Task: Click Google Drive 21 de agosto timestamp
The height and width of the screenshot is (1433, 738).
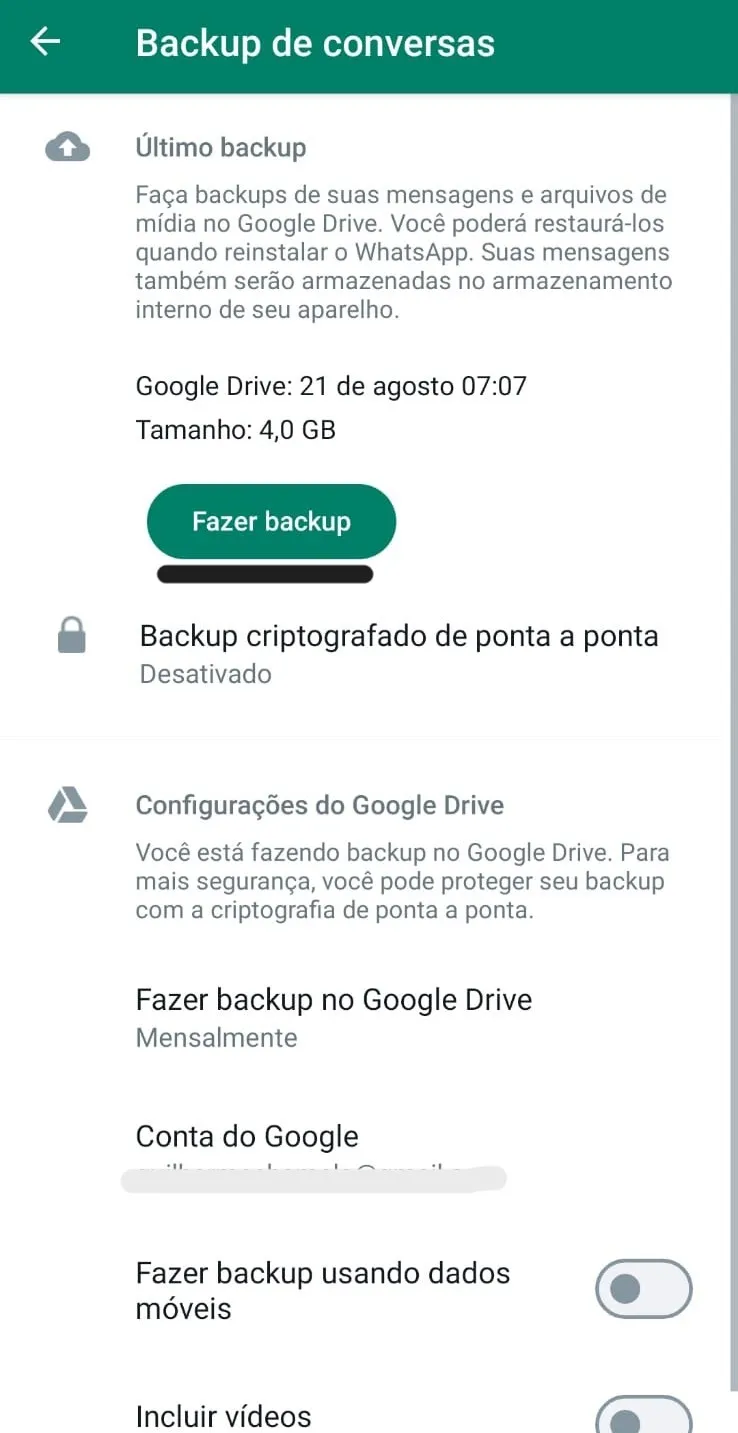Action: [x=330, y=385]
